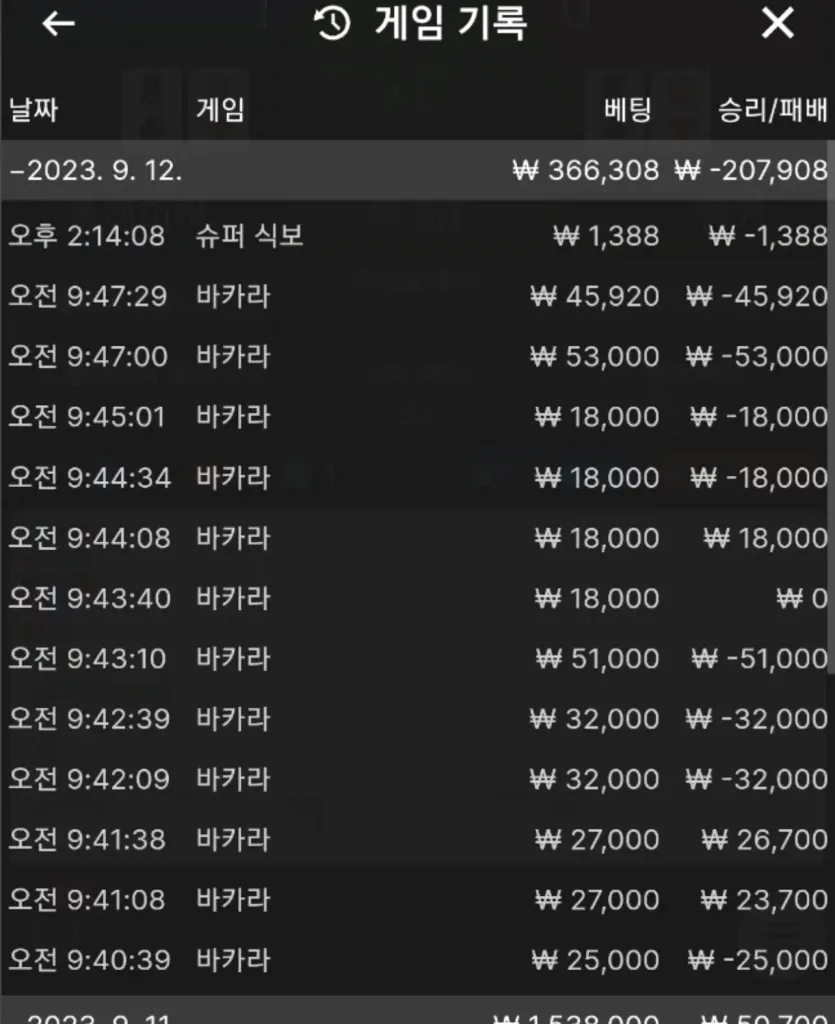View the 오전 9:42:09 바카라 row
This screenshot has height=1024, width=835.
[x=417, y=779]
